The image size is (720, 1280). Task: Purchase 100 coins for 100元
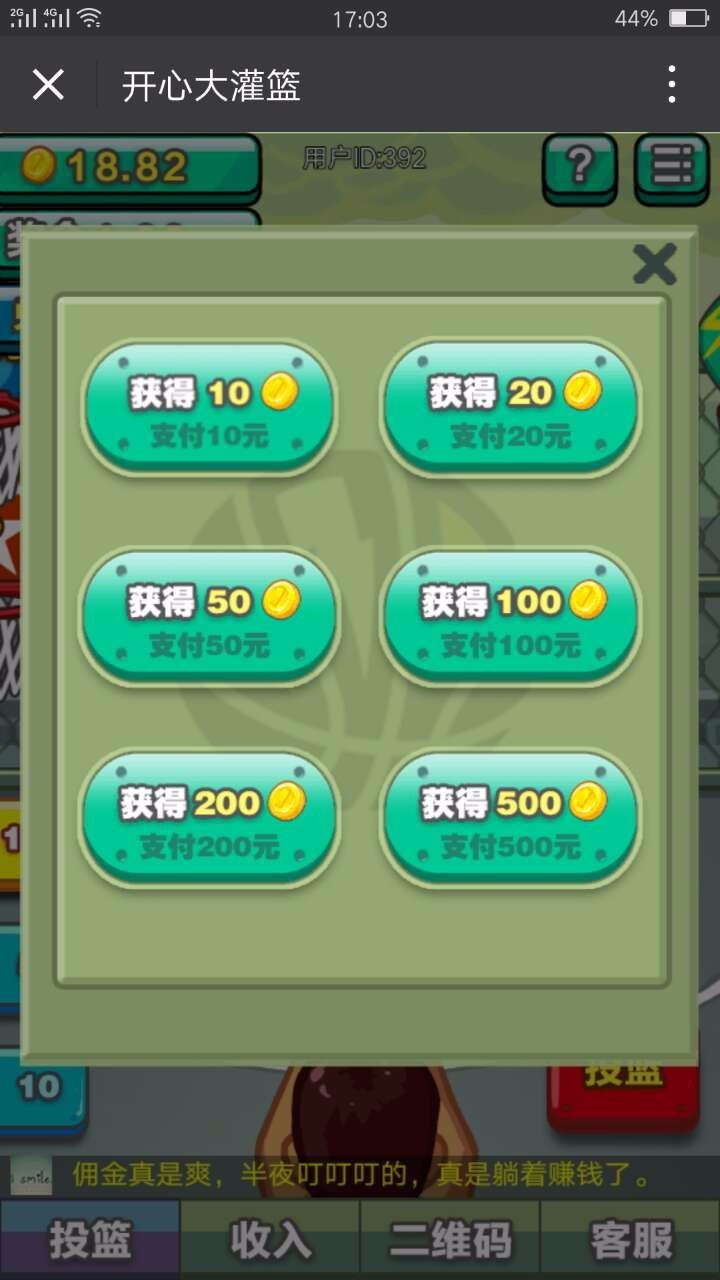tap(511, 617)
